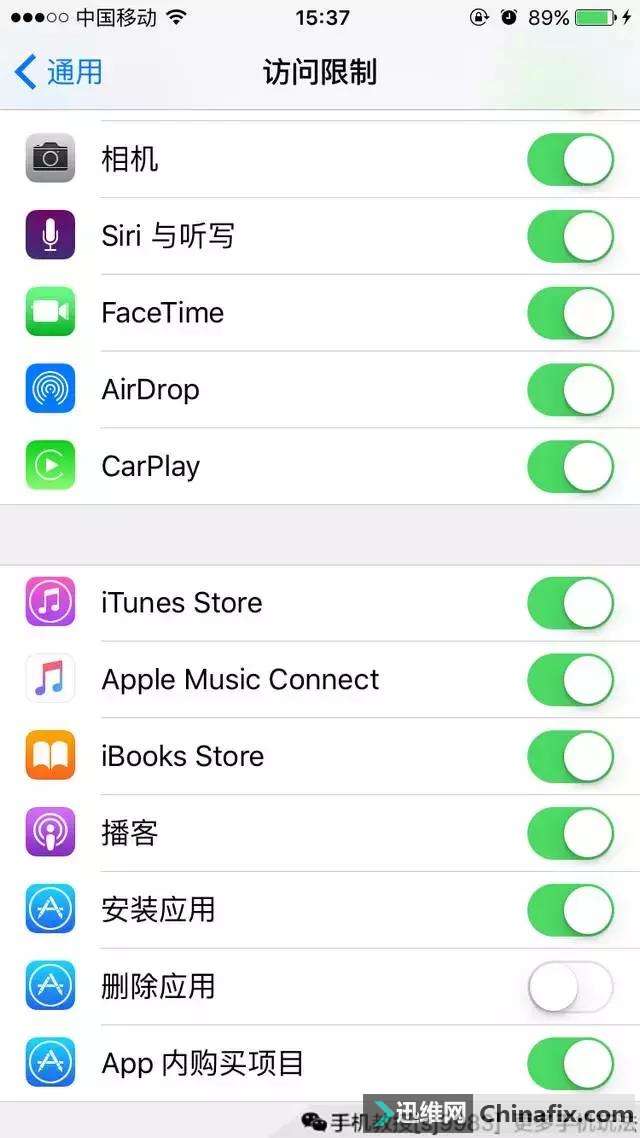Turn off iTunes Store access

570,603
